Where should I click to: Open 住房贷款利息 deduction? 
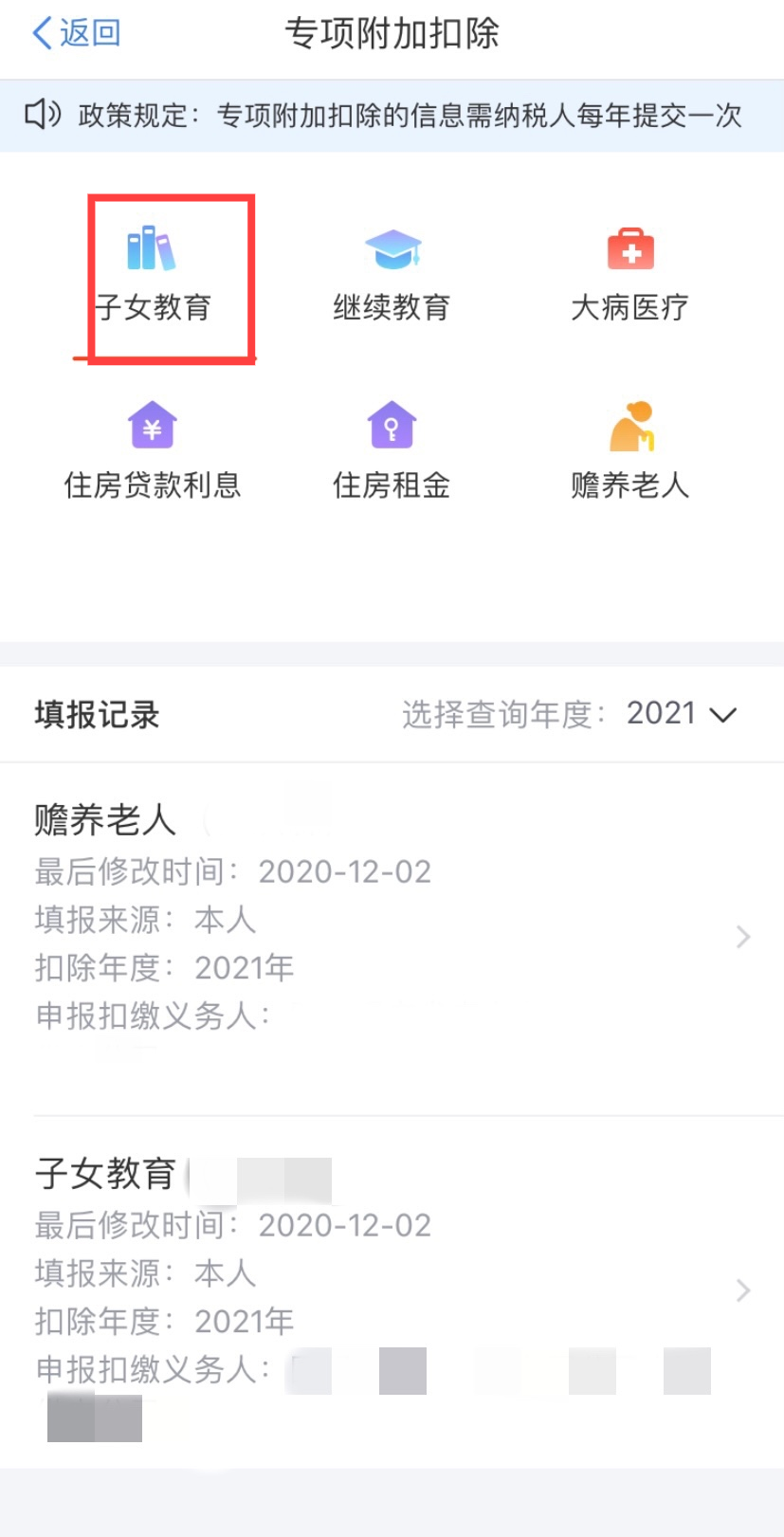153,451
